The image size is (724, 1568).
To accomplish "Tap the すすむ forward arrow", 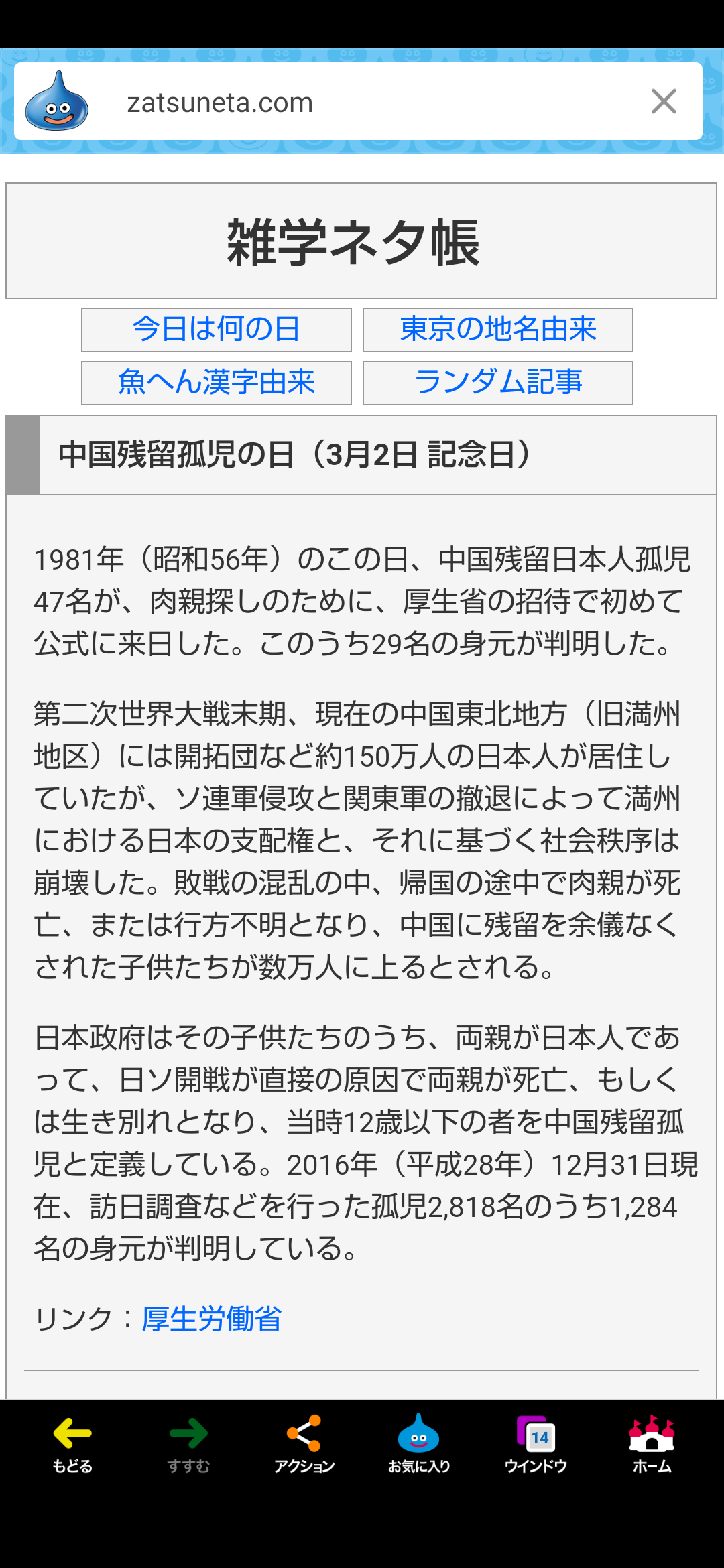I will pos(188,1445).
